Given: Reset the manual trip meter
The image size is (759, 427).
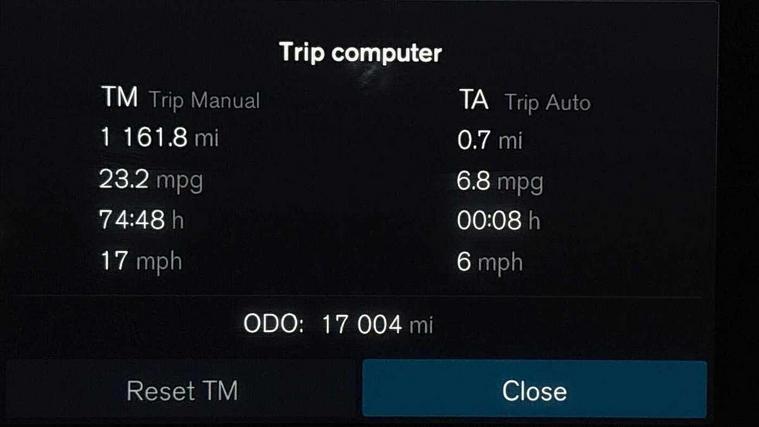Looking at the screenshot, I should [182, 390].
